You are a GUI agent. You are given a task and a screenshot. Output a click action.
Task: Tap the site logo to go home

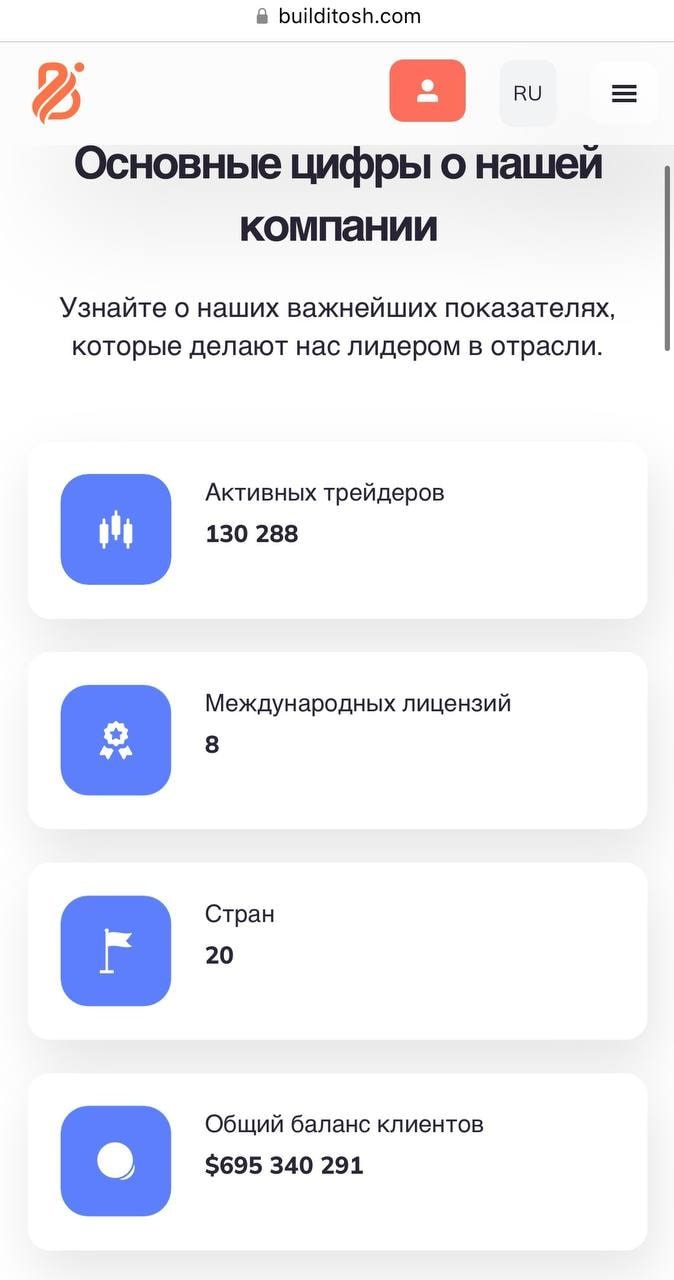pos(57,92)
